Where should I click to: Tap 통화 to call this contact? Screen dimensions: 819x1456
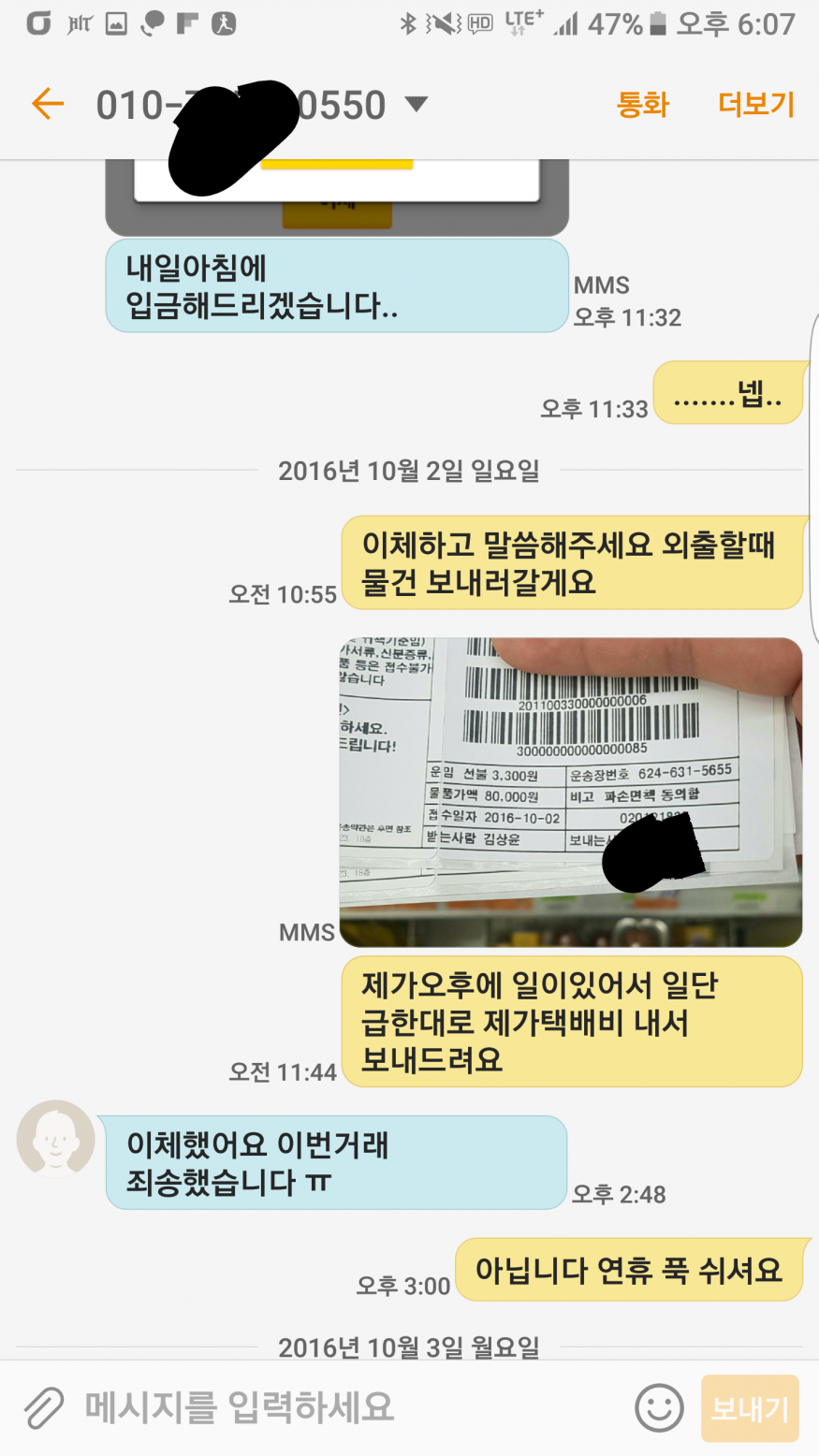point(643,104)
